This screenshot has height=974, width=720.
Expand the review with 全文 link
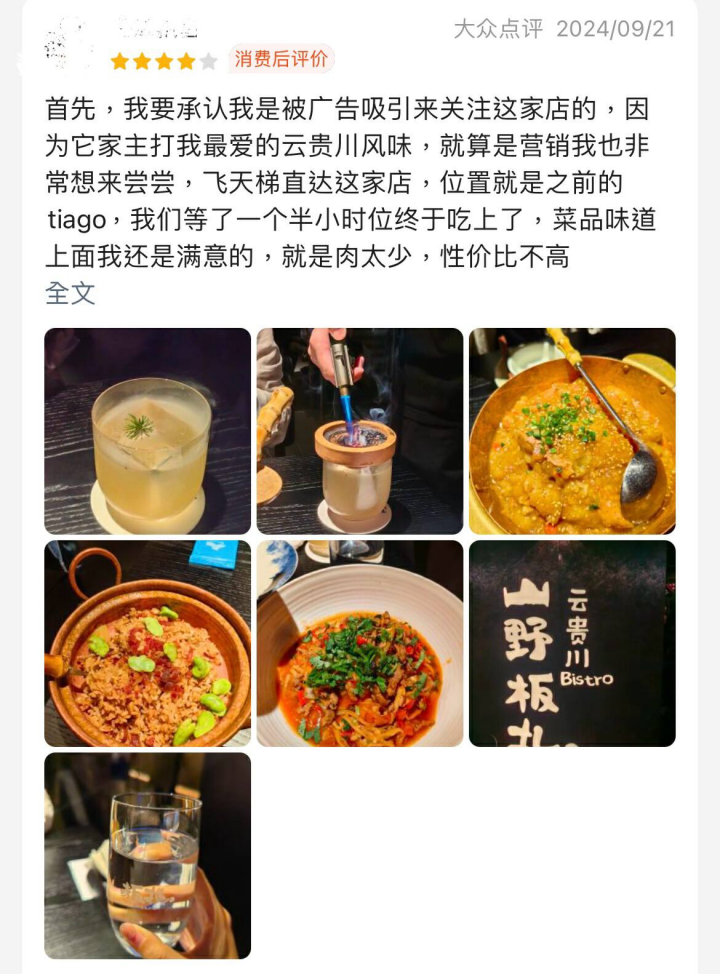point(70,294)
